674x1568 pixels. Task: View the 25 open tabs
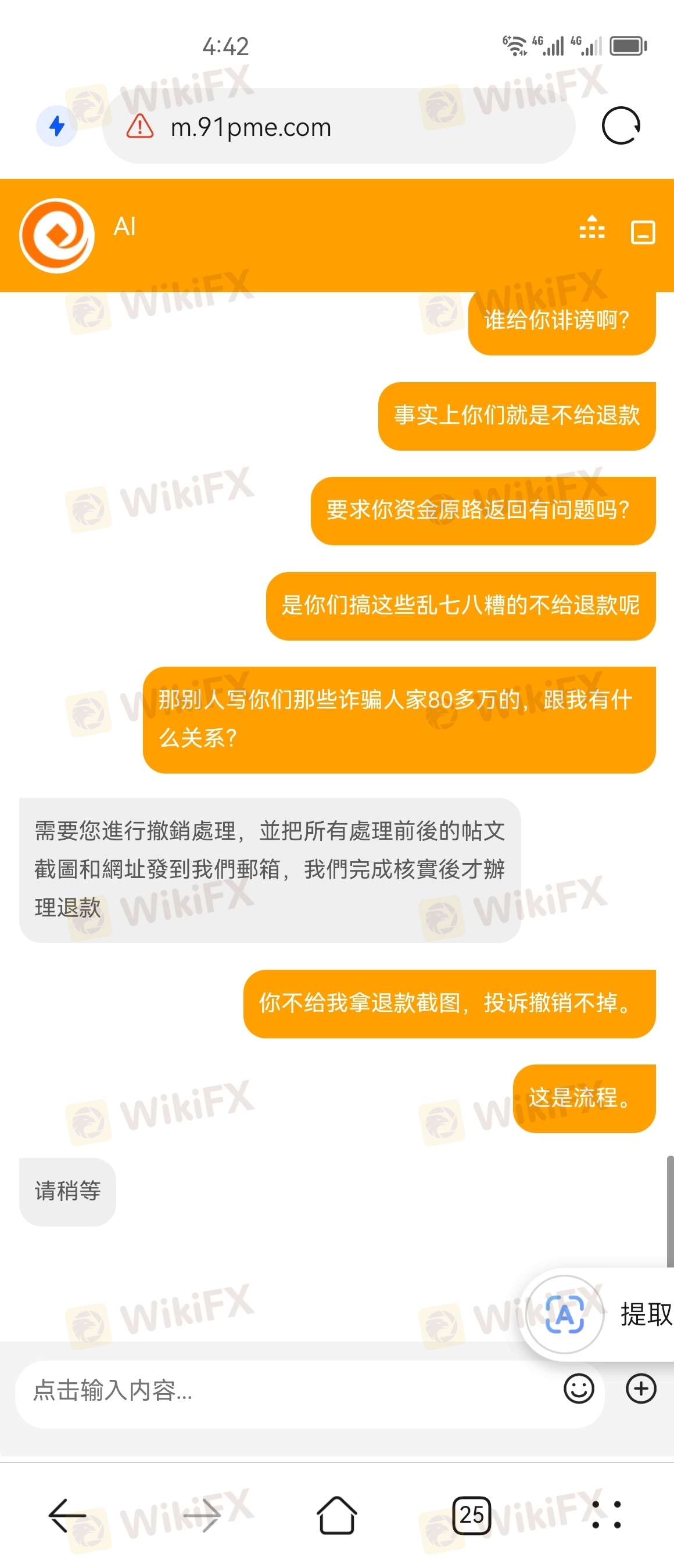pyautogui.click(x=471, y=1515)
